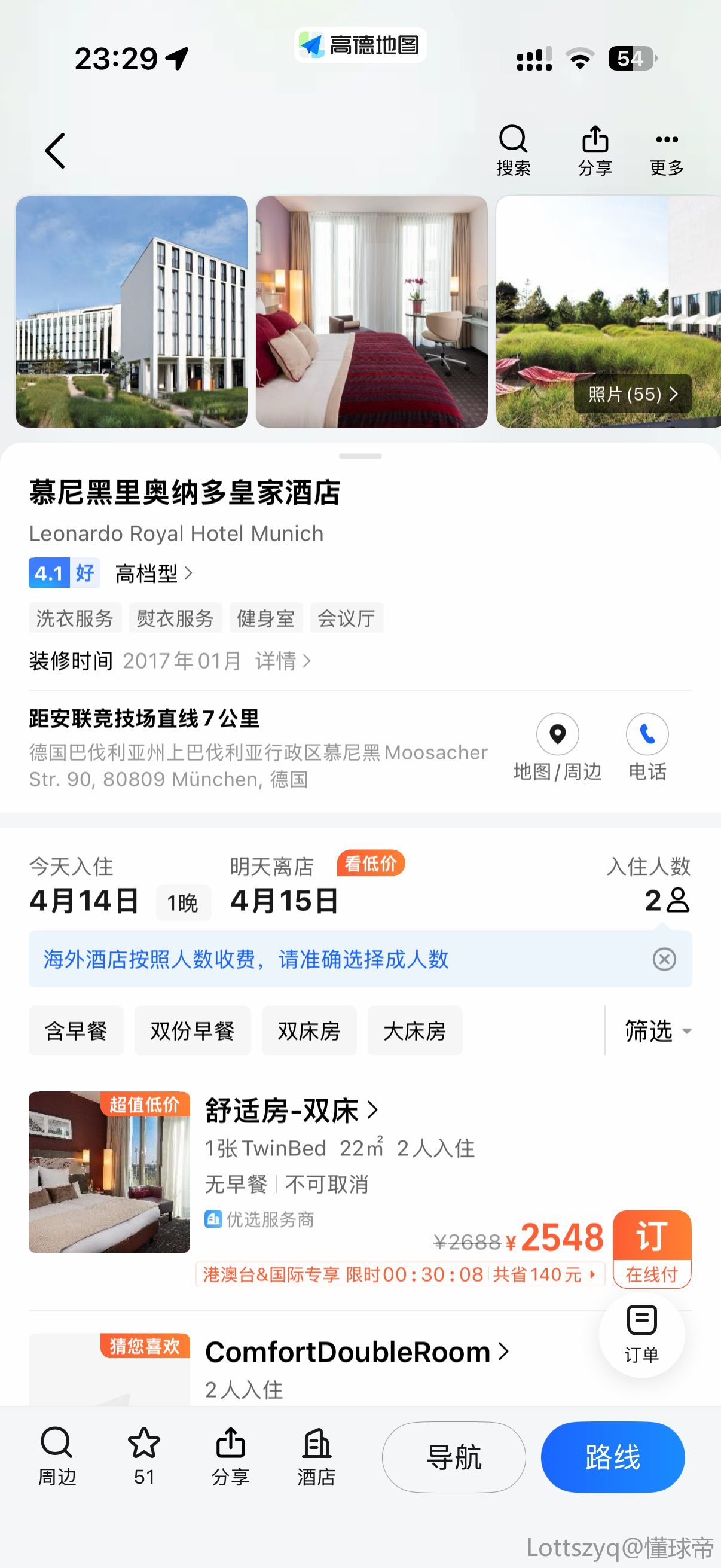Dismiss the 海外酒店按照人数收费 notice
The height and width of the screenshot is (1568, 721).
(x=664, y=959)
